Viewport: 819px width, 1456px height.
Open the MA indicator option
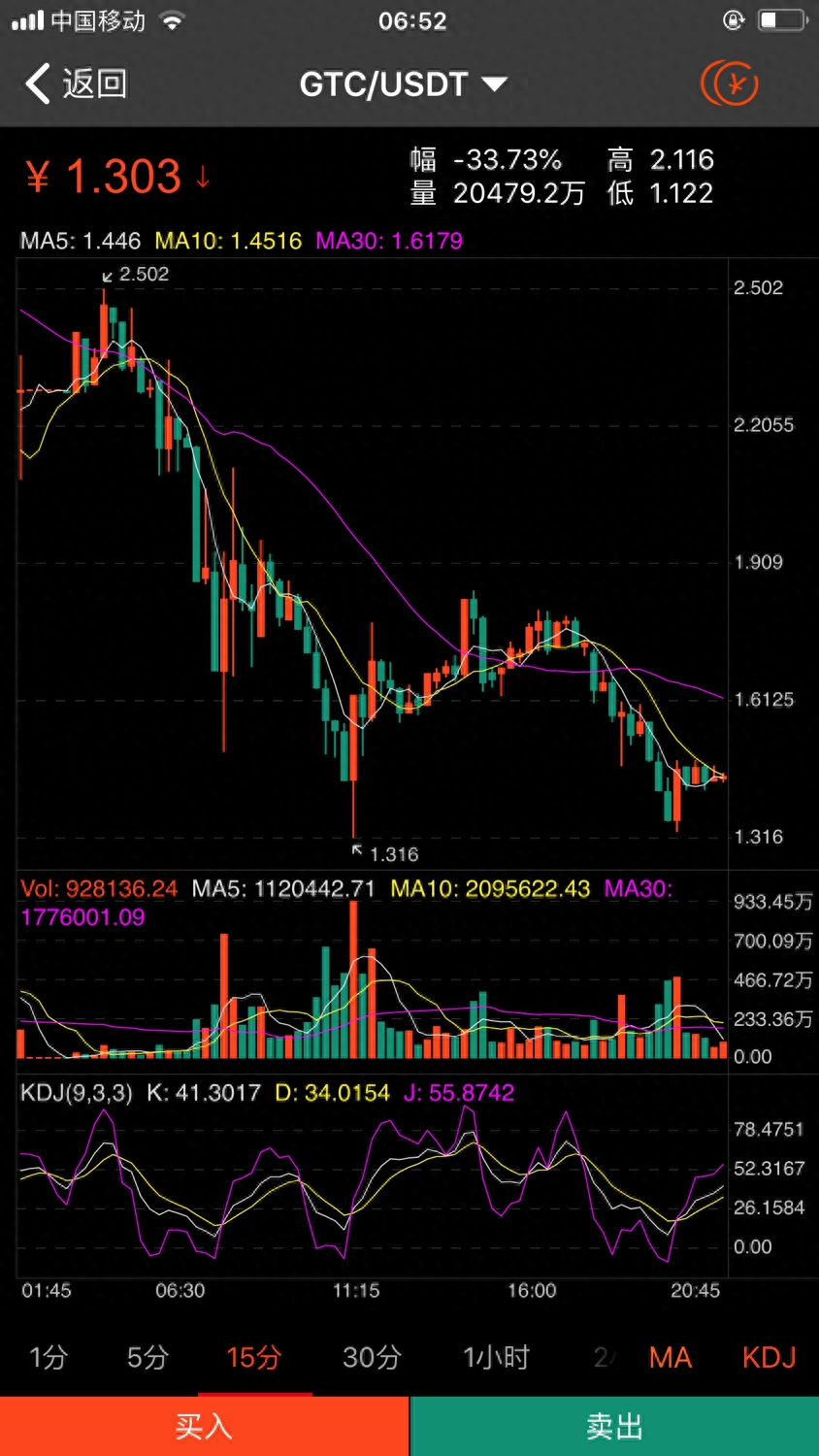tap(671, 1356)
